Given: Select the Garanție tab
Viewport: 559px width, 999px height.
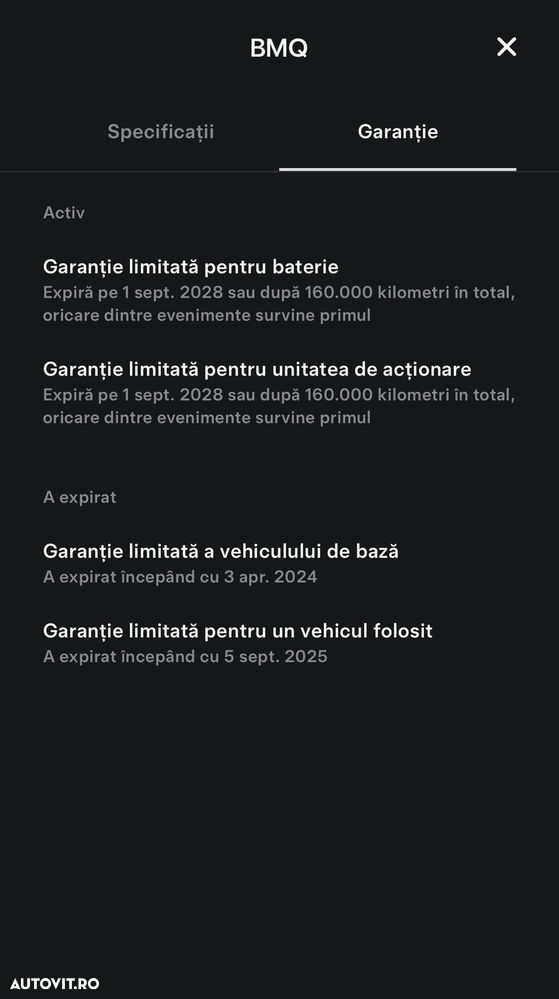Looking at the screenshot, I should pyautogui.click(x=398, y=132).
